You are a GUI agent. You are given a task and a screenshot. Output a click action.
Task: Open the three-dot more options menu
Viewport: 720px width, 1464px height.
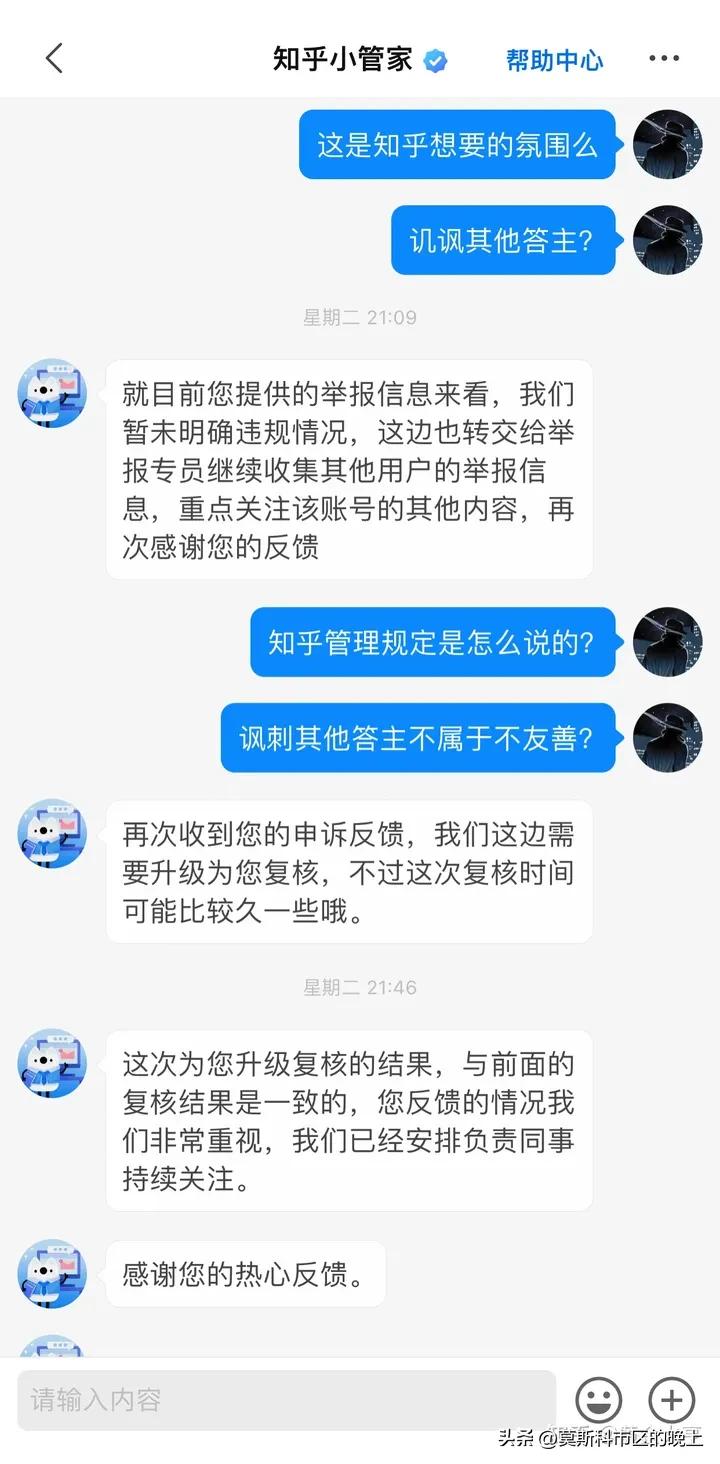663,58
